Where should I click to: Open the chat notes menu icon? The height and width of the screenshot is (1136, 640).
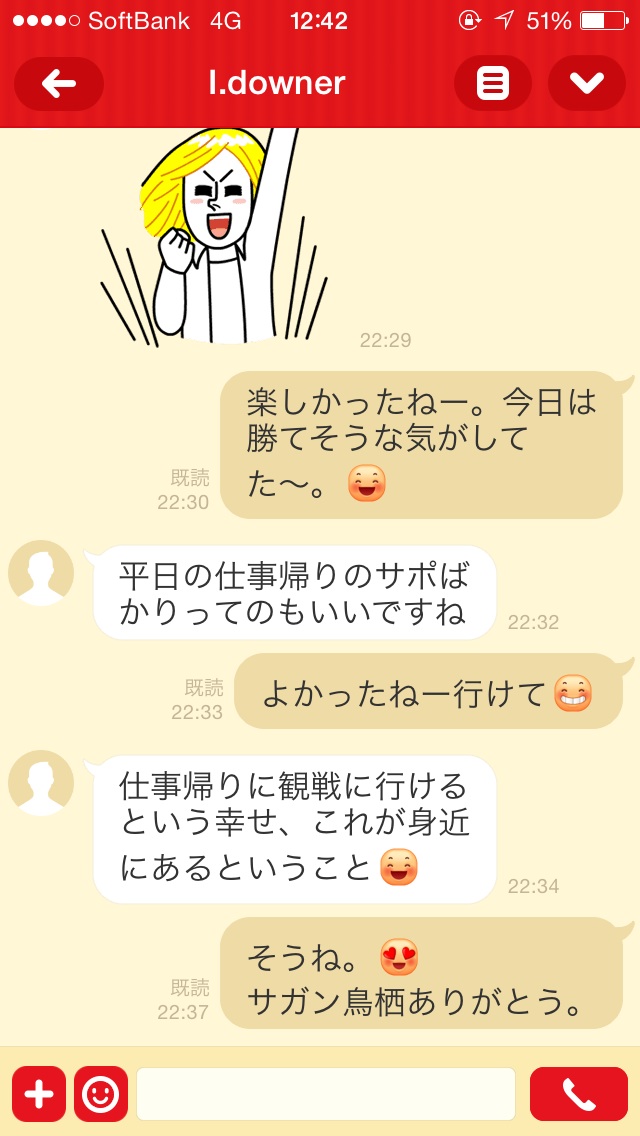[492, 84]
